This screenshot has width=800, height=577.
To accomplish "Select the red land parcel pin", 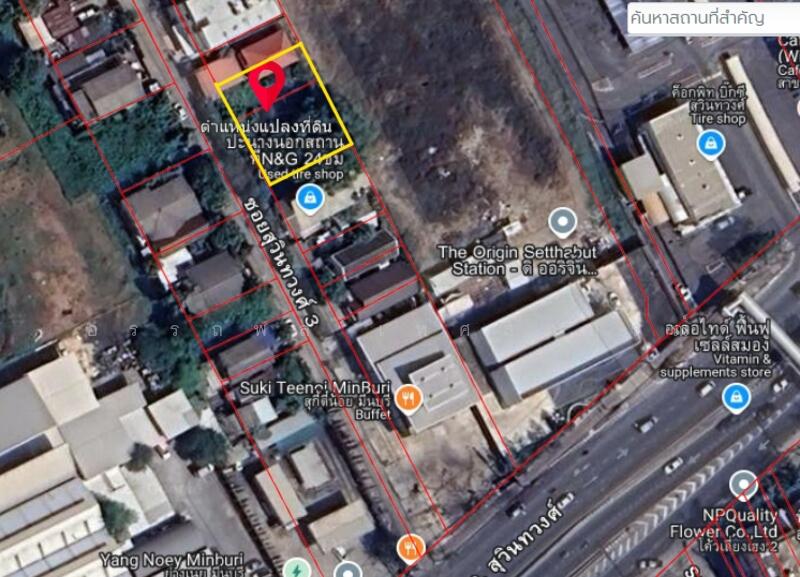I will pos(266,85).
